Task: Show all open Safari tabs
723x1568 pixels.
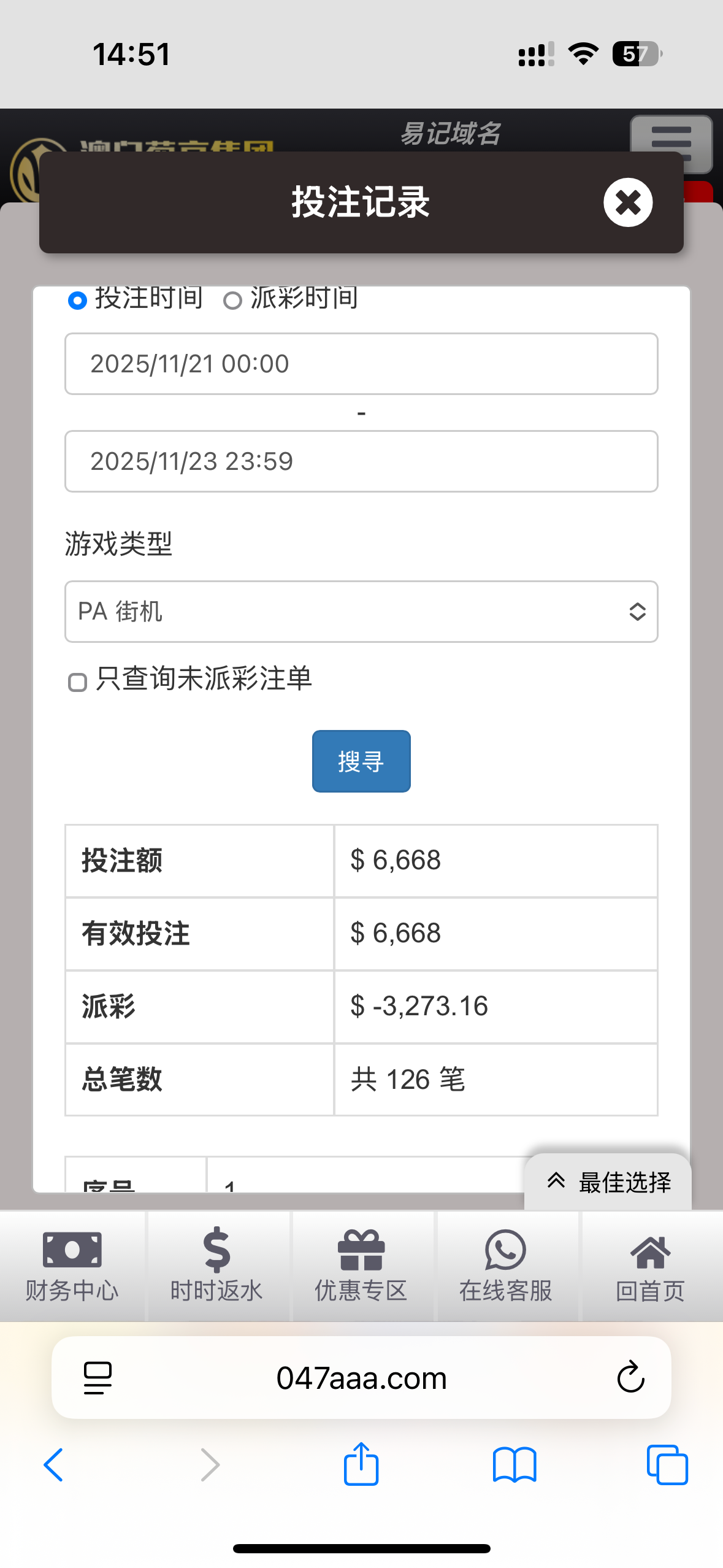Action: (x=667, y=1465)
